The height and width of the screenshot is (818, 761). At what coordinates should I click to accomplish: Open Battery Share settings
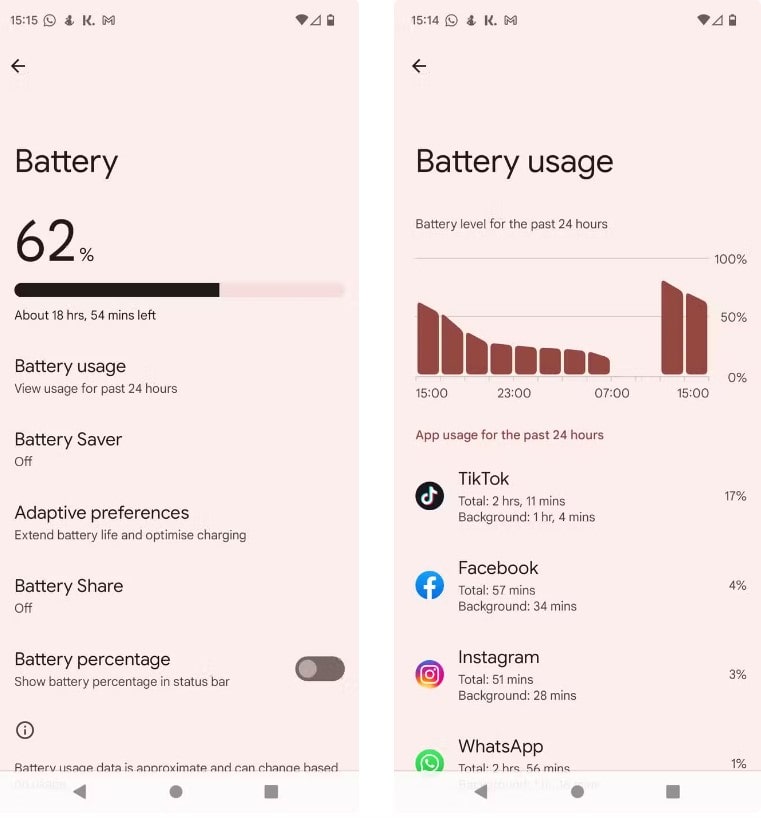[x=68, y=595]
